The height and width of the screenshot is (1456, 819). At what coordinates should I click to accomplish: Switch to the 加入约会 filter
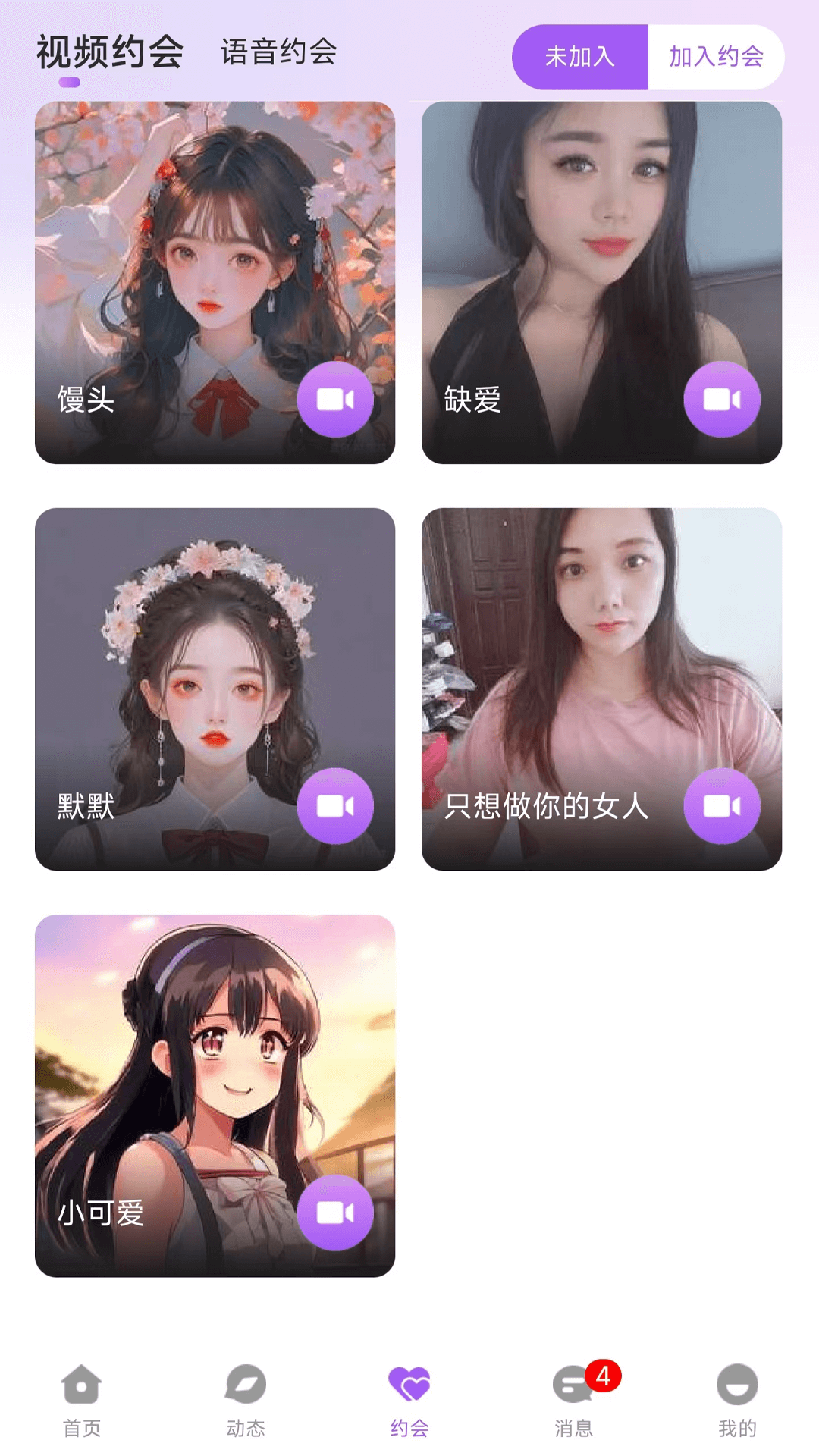(x=716, y=57)
